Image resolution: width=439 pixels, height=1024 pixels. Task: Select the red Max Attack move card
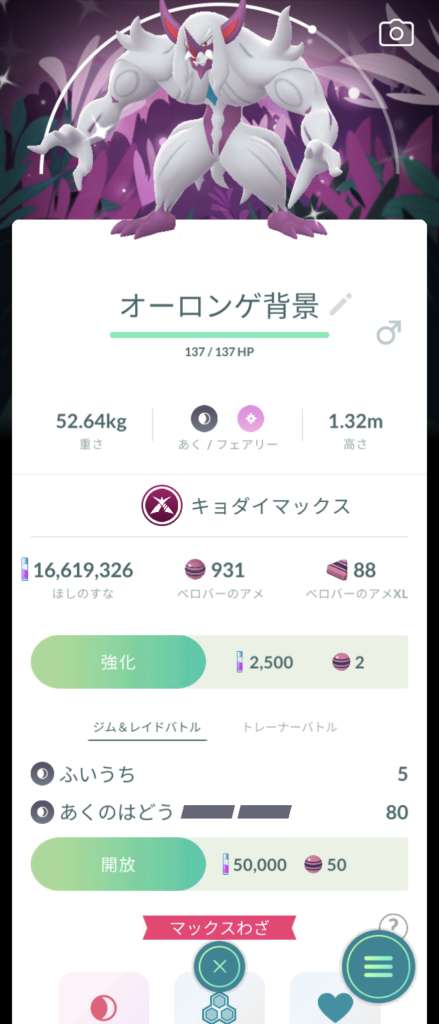pos(104,998)
